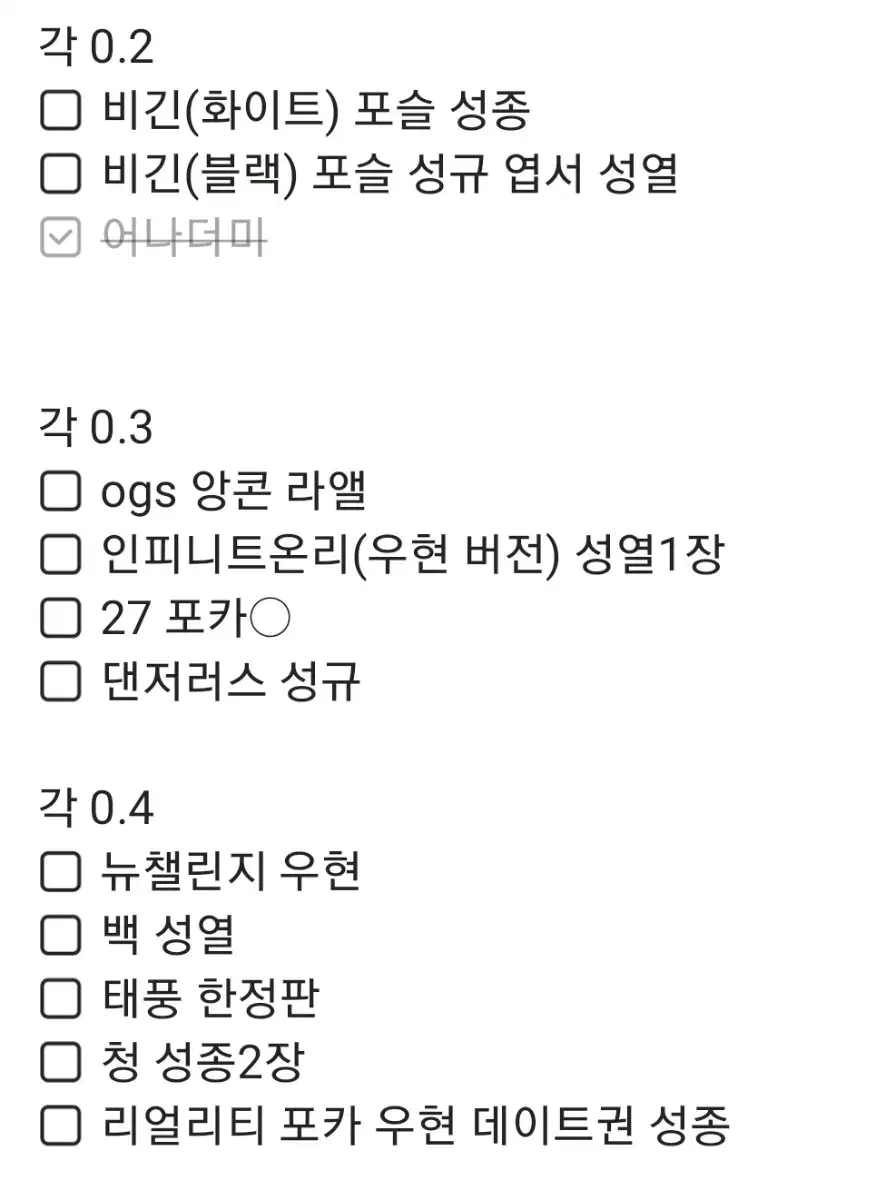Check the ogs 앙콘 라앨 checkbox
The width and height of the screenshot is (875, 1200).
pyautogui.click(x=62, y=490)
